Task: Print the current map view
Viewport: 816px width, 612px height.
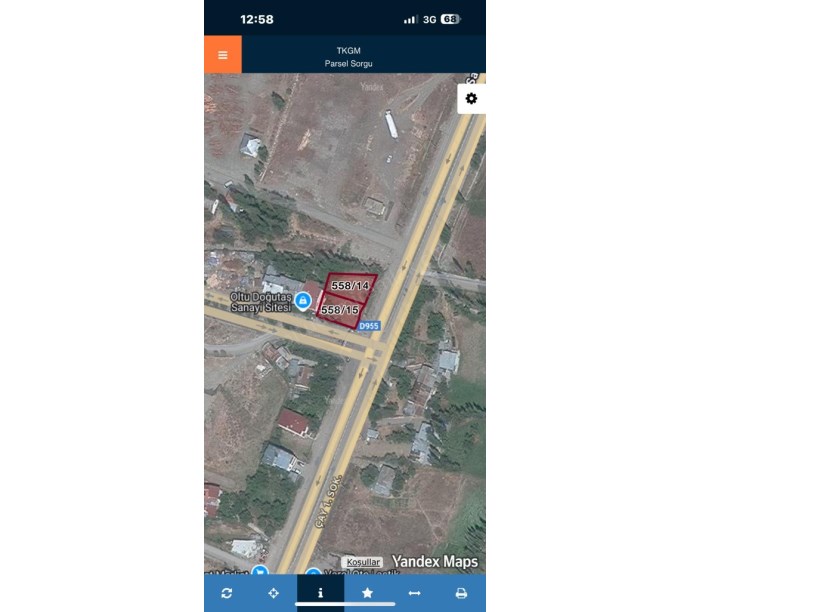Action: 461,593
